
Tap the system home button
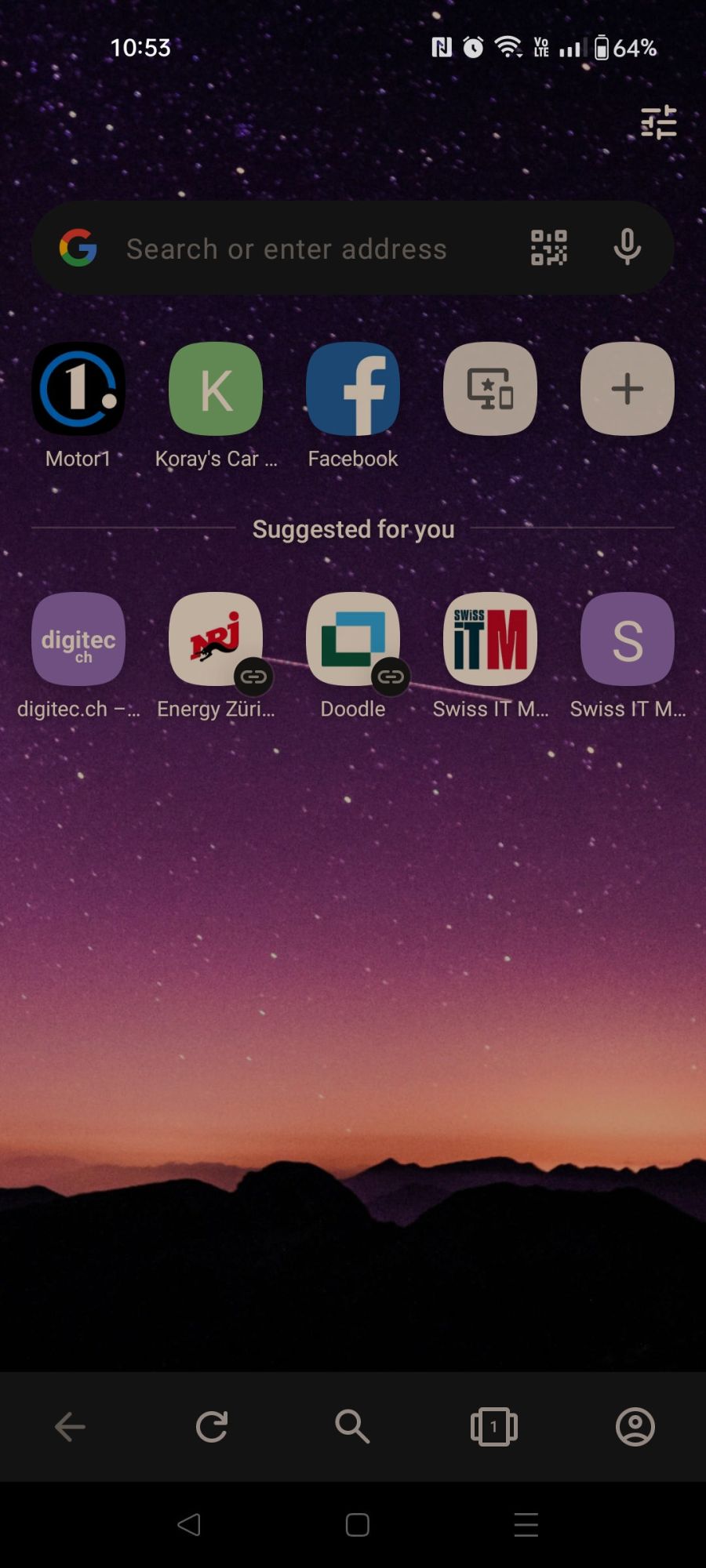[358, 1525]
